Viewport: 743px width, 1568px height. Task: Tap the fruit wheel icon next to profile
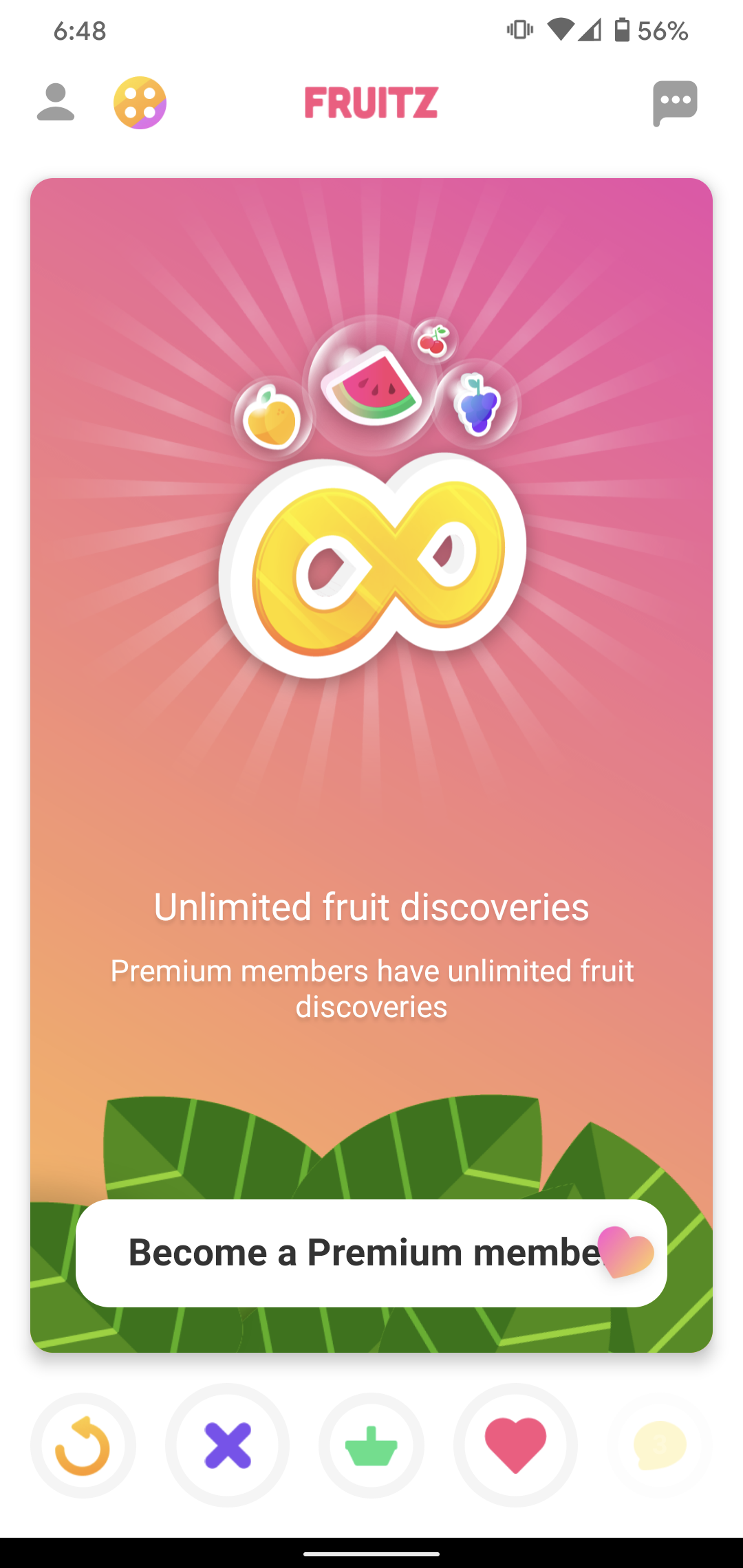click(141, 103)
